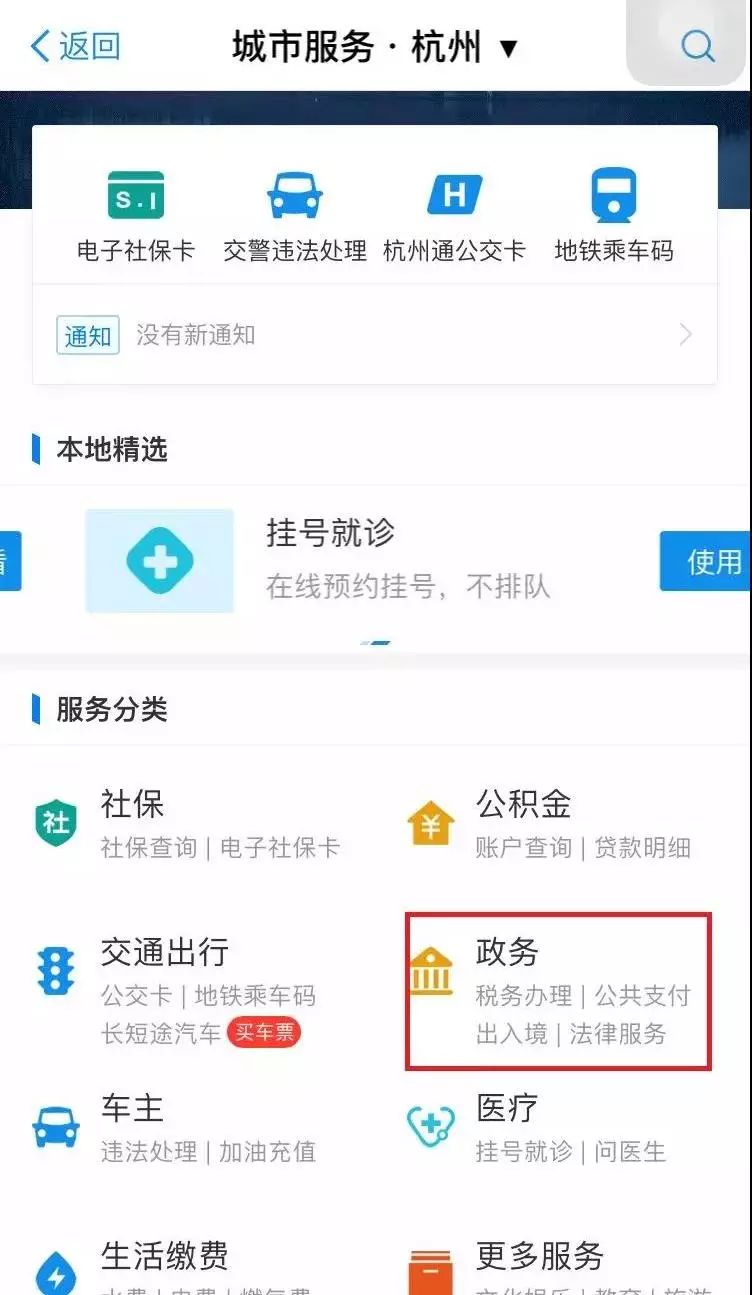Open the 医疗 service category
This screenshot has width=752, height=1295.
tap(560, 1128)
